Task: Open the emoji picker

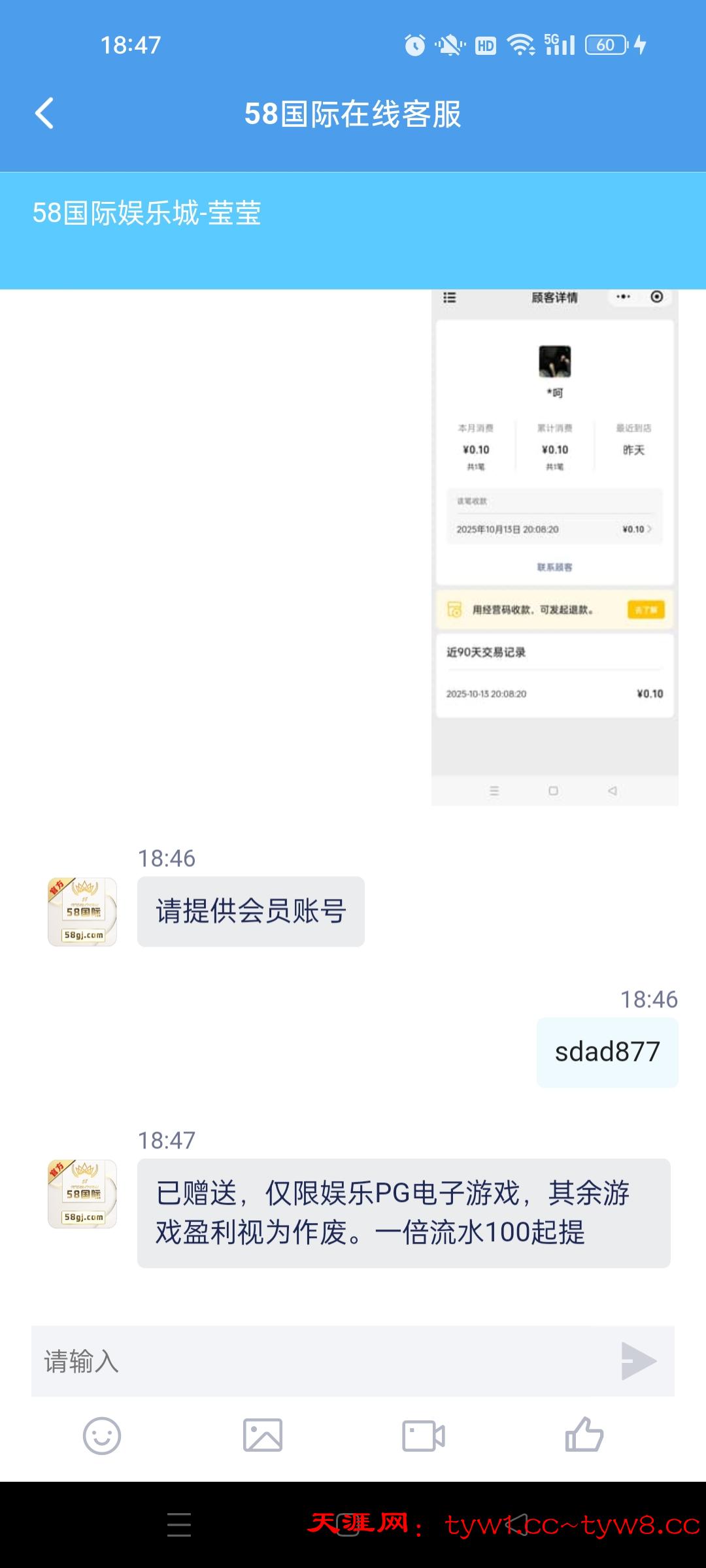Action: tap(102, 1436)
